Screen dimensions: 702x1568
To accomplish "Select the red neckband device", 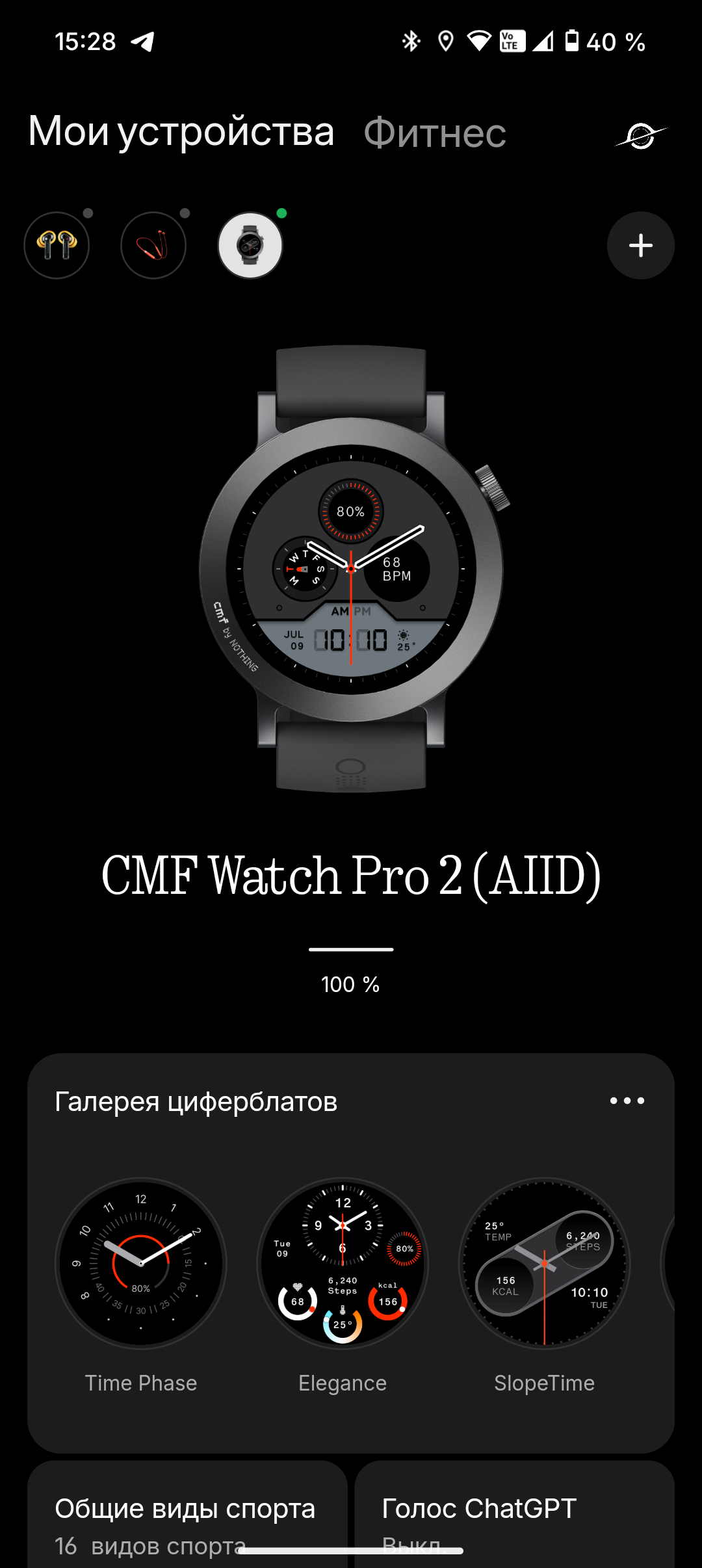I will tap(153, 246).
